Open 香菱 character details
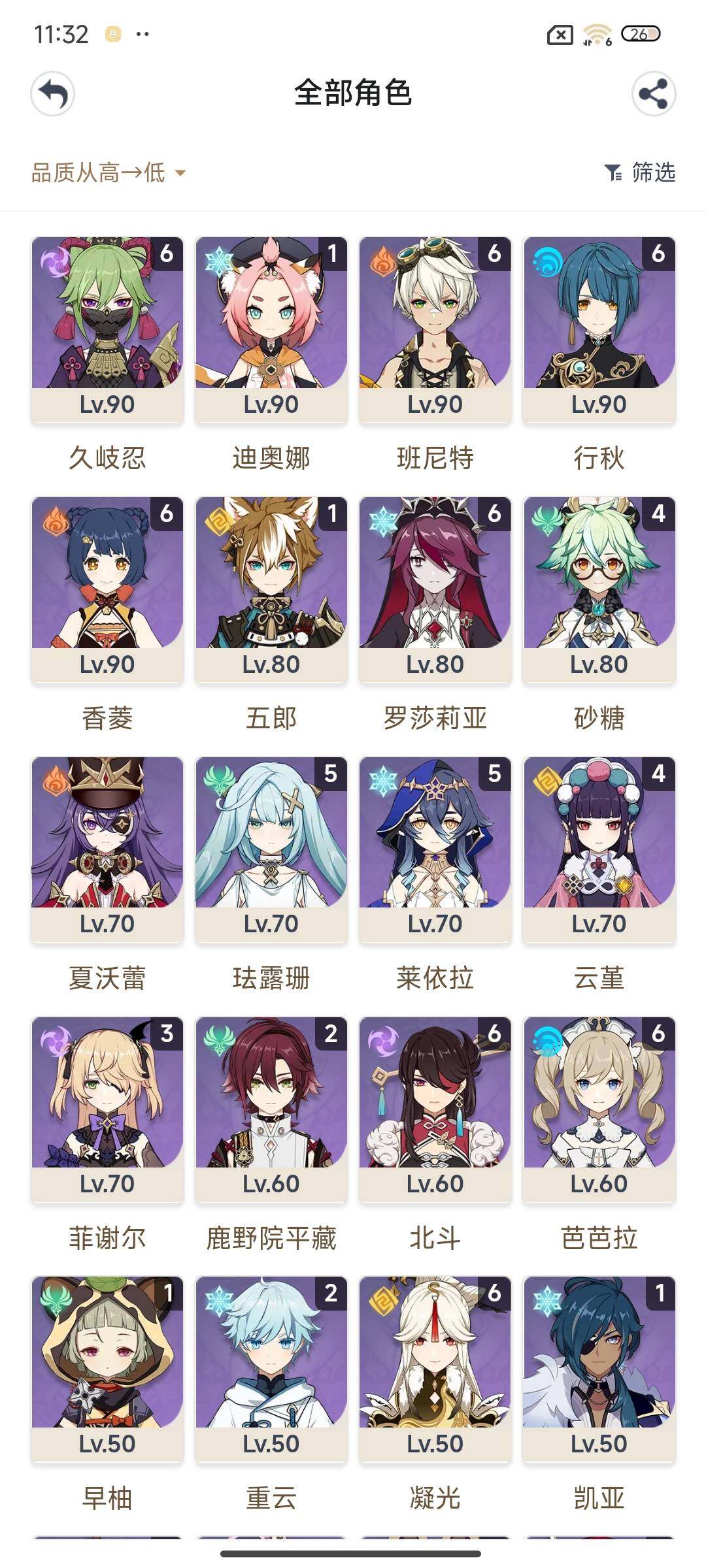The image size is (706, 1568). tap(107, 589)
